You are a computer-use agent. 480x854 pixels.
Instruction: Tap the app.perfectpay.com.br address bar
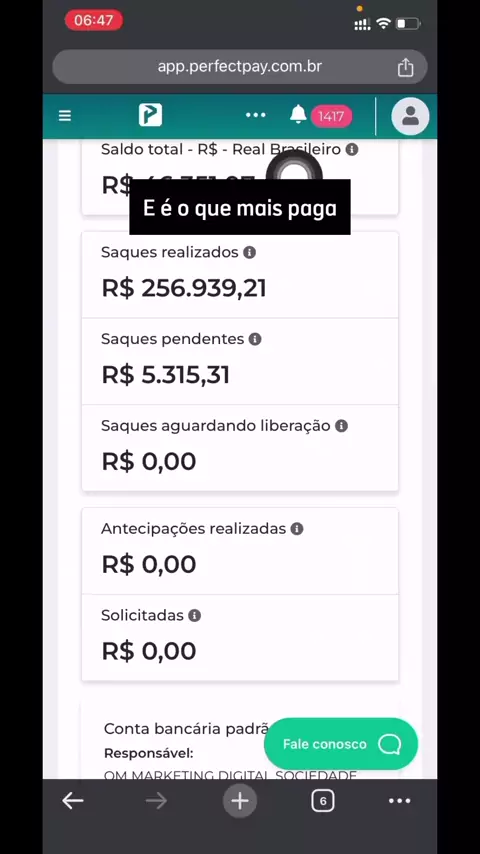click(x=240, y=67)
